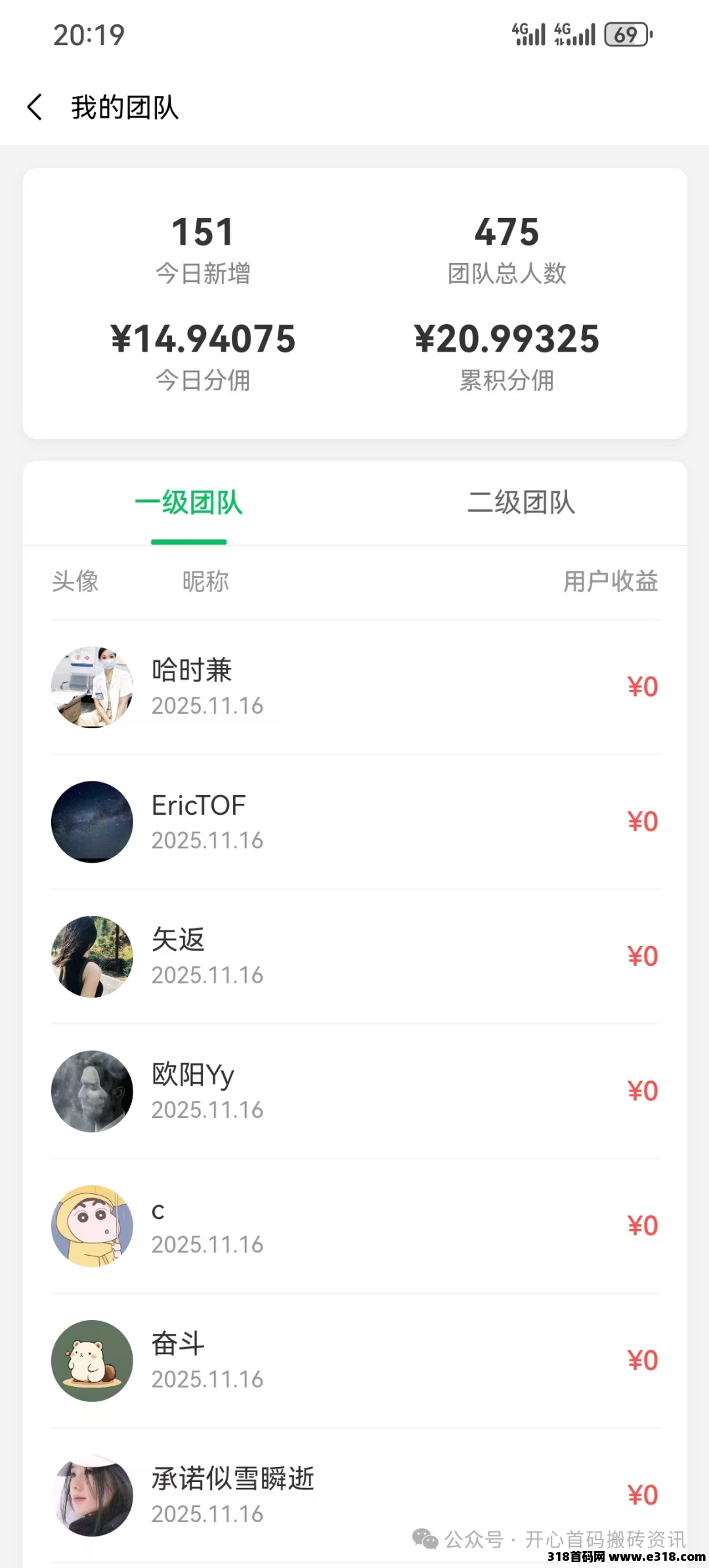709x1568 pixels.
Task: Tap 矢返's avatar photo
Action: click(92, 957)
